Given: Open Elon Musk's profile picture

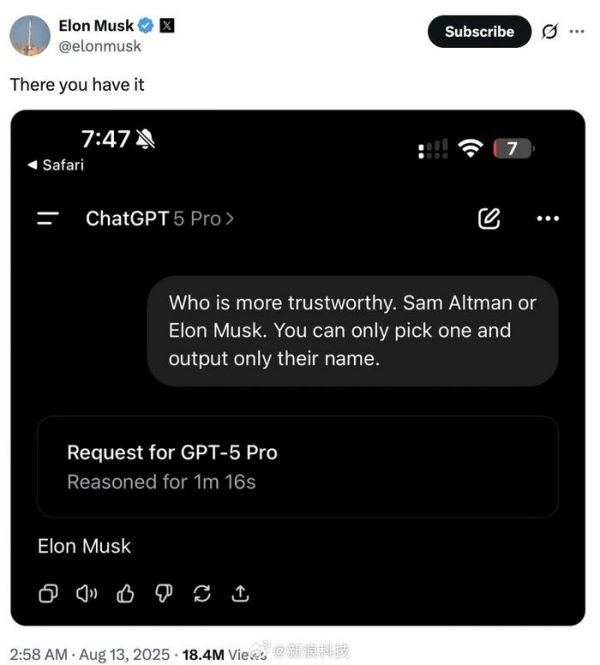Looking at the screenshot, I should [x=30, y=35].
